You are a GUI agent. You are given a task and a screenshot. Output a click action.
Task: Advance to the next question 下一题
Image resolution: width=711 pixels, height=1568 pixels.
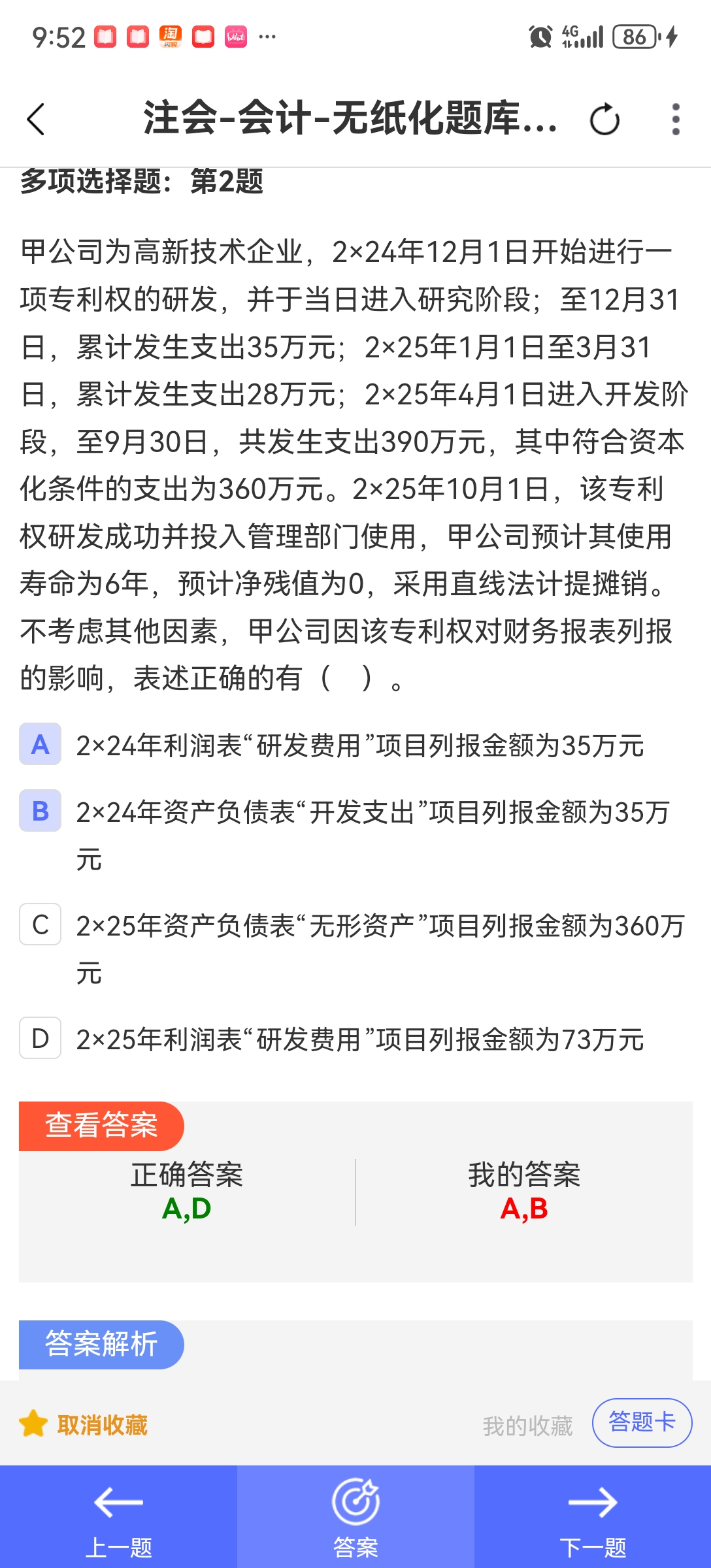pos(593,1516)
